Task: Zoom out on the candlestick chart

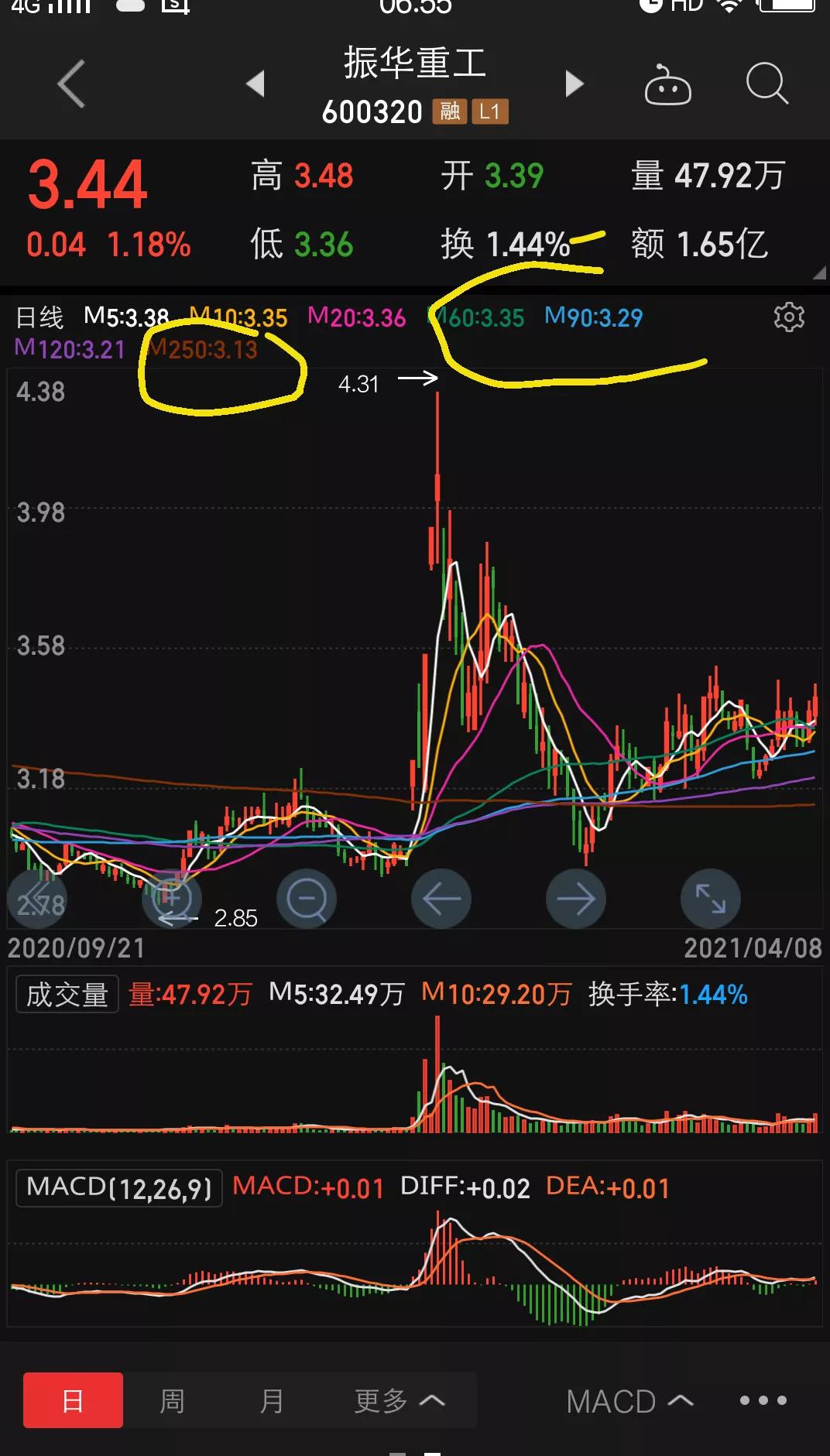Action: pos(307,898)
